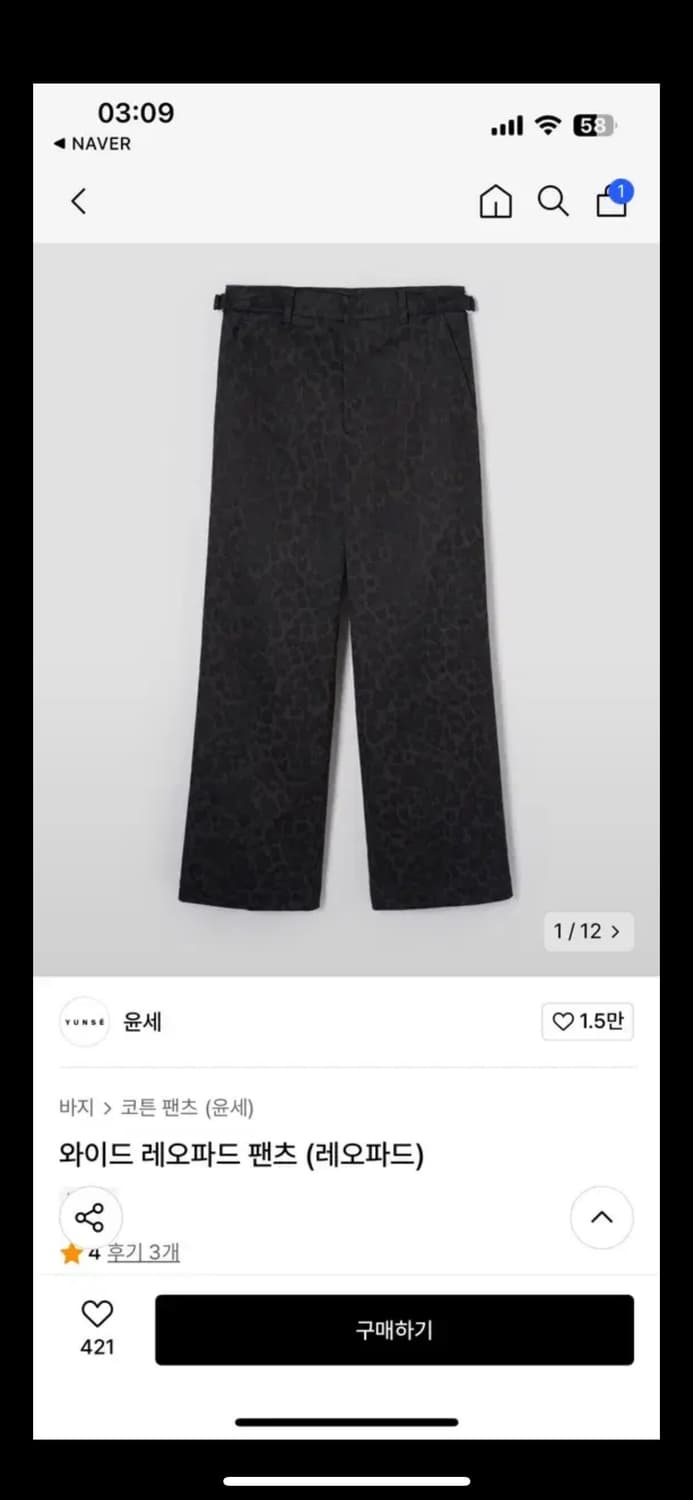This screenshot has height=1500, width=693.
Task: Open the 윤세 brand page
Action: [x=141, y=1022]
